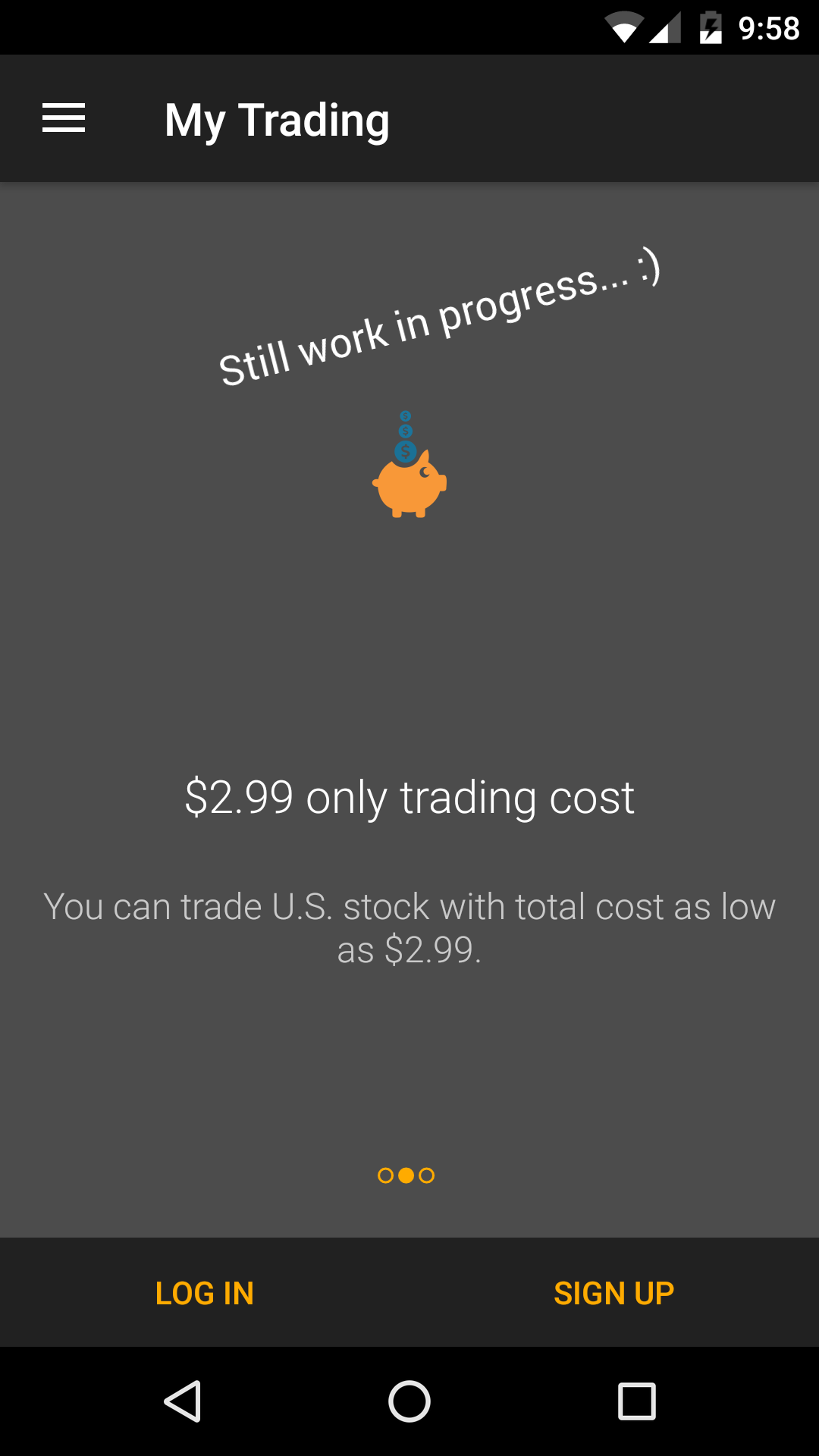
Task: Return to the home screen
Action: click(x=409, y=1401)
